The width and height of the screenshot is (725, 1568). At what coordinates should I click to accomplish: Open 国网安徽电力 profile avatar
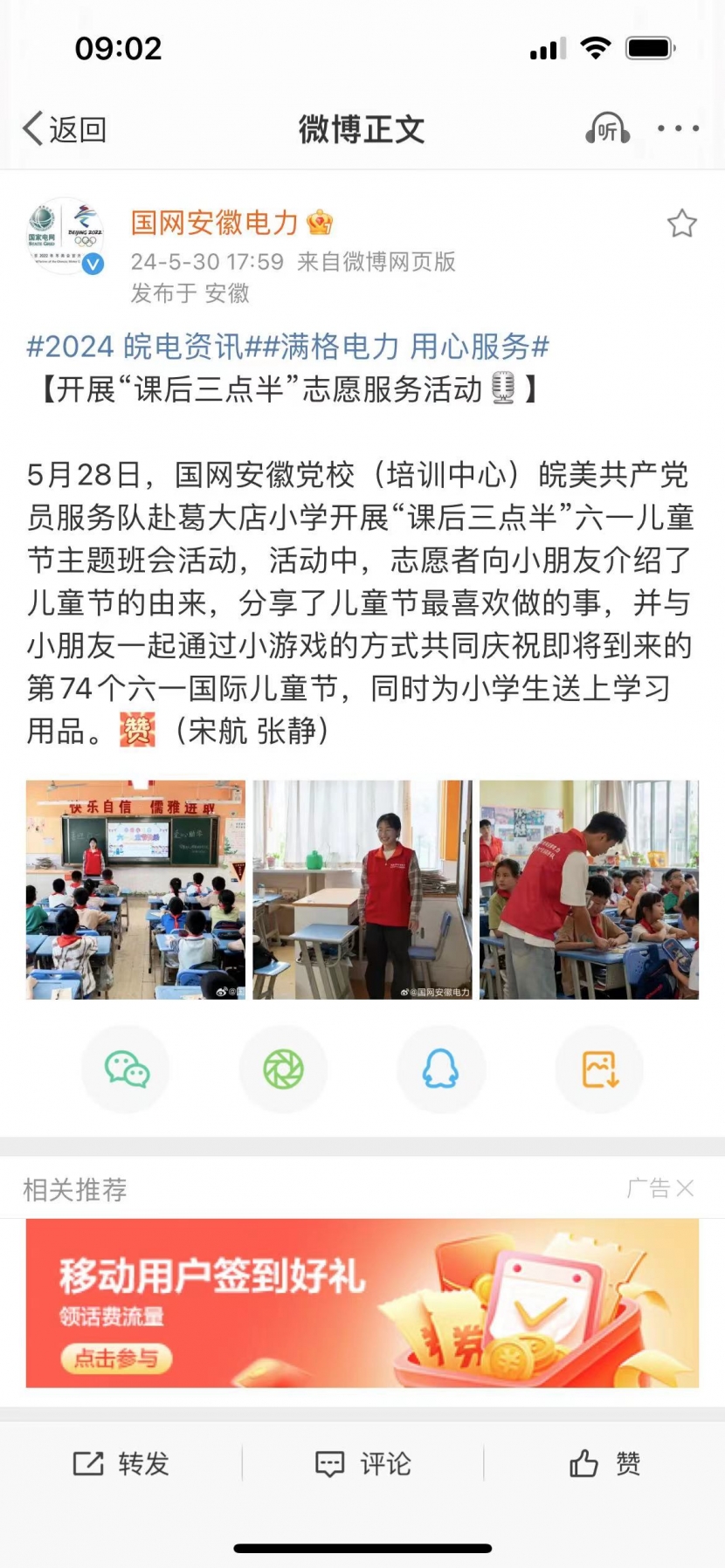66,236
